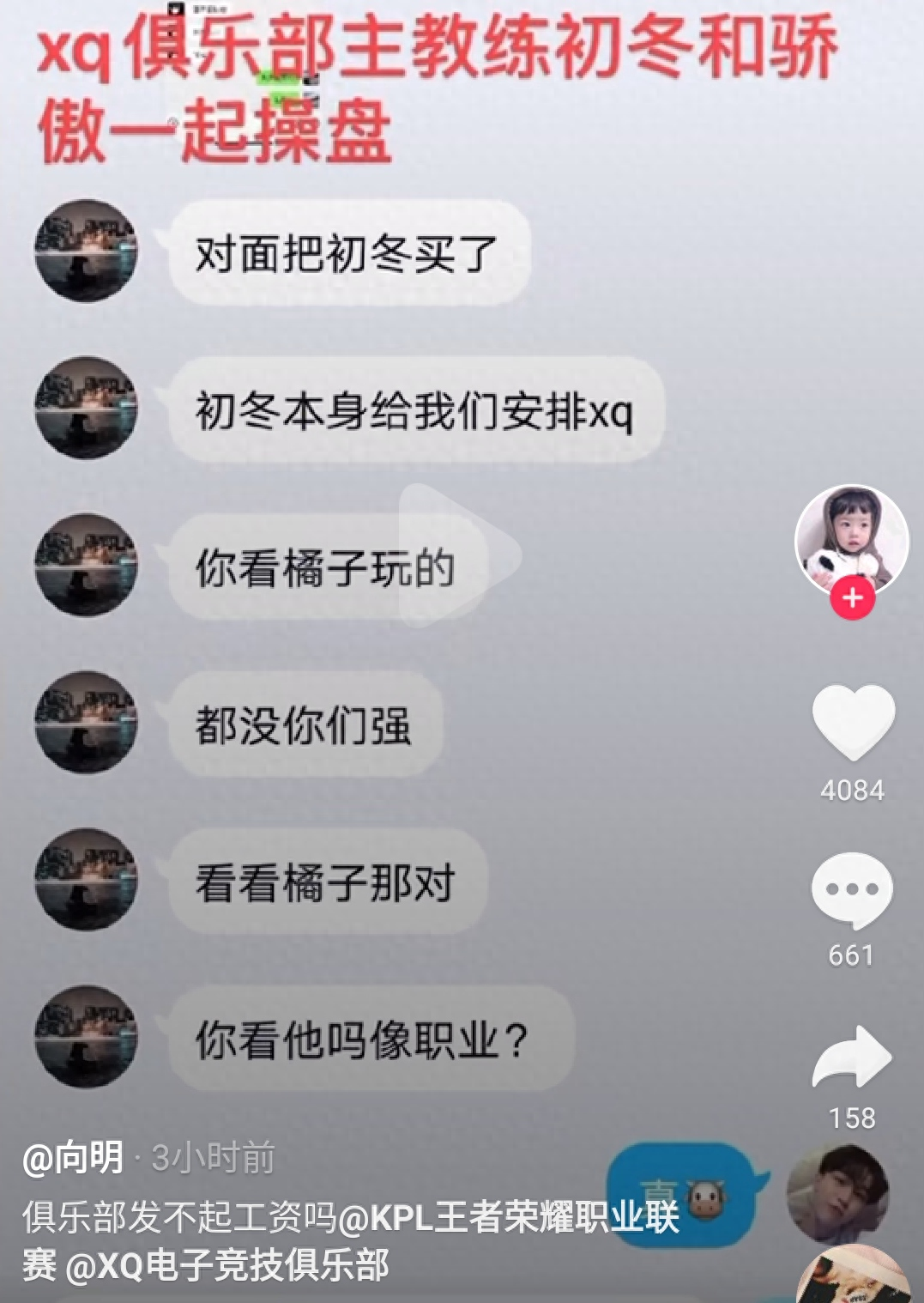Open the 661 comments
Screen dimensions: 924x1303
(852, 890)
